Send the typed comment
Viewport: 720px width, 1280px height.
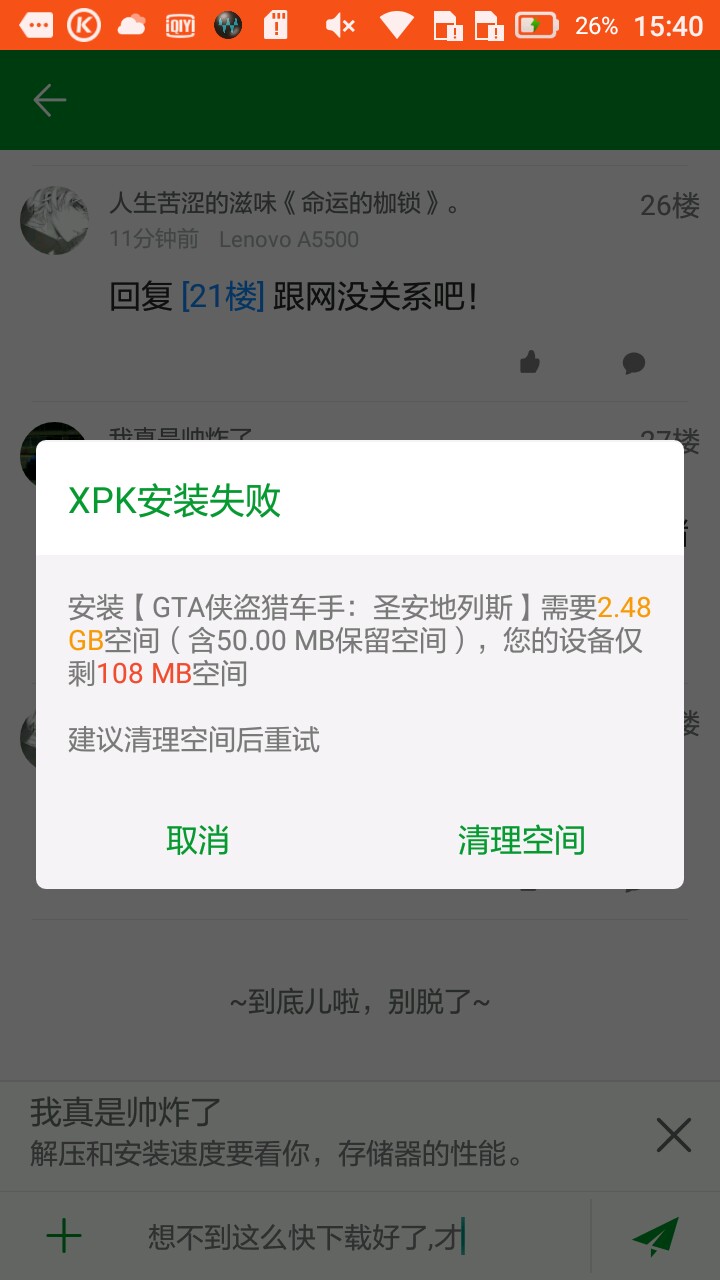click(x=655, y=1237)
